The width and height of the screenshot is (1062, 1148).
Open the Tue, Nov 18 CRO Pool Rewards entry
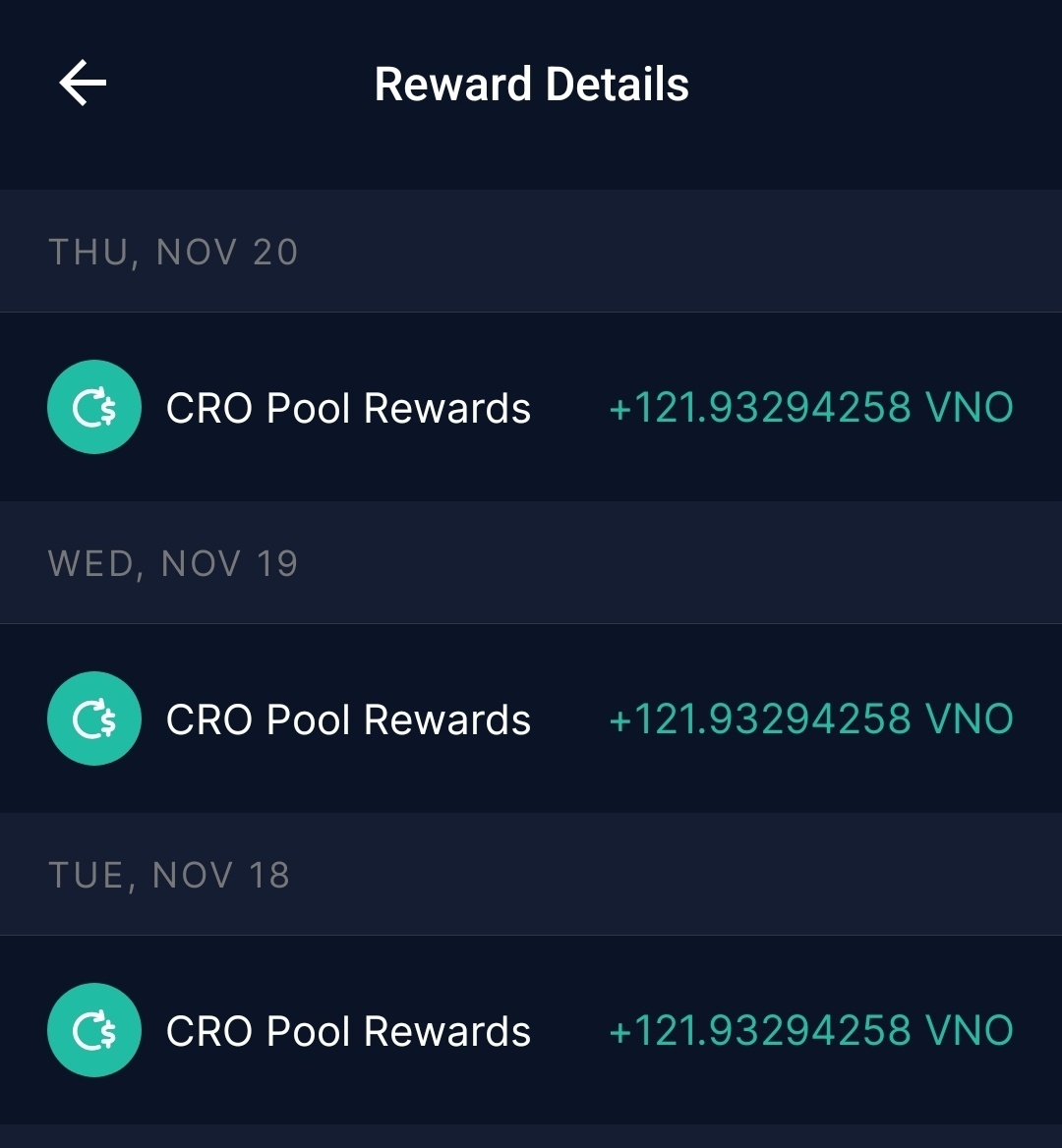tap(531, 1030)
